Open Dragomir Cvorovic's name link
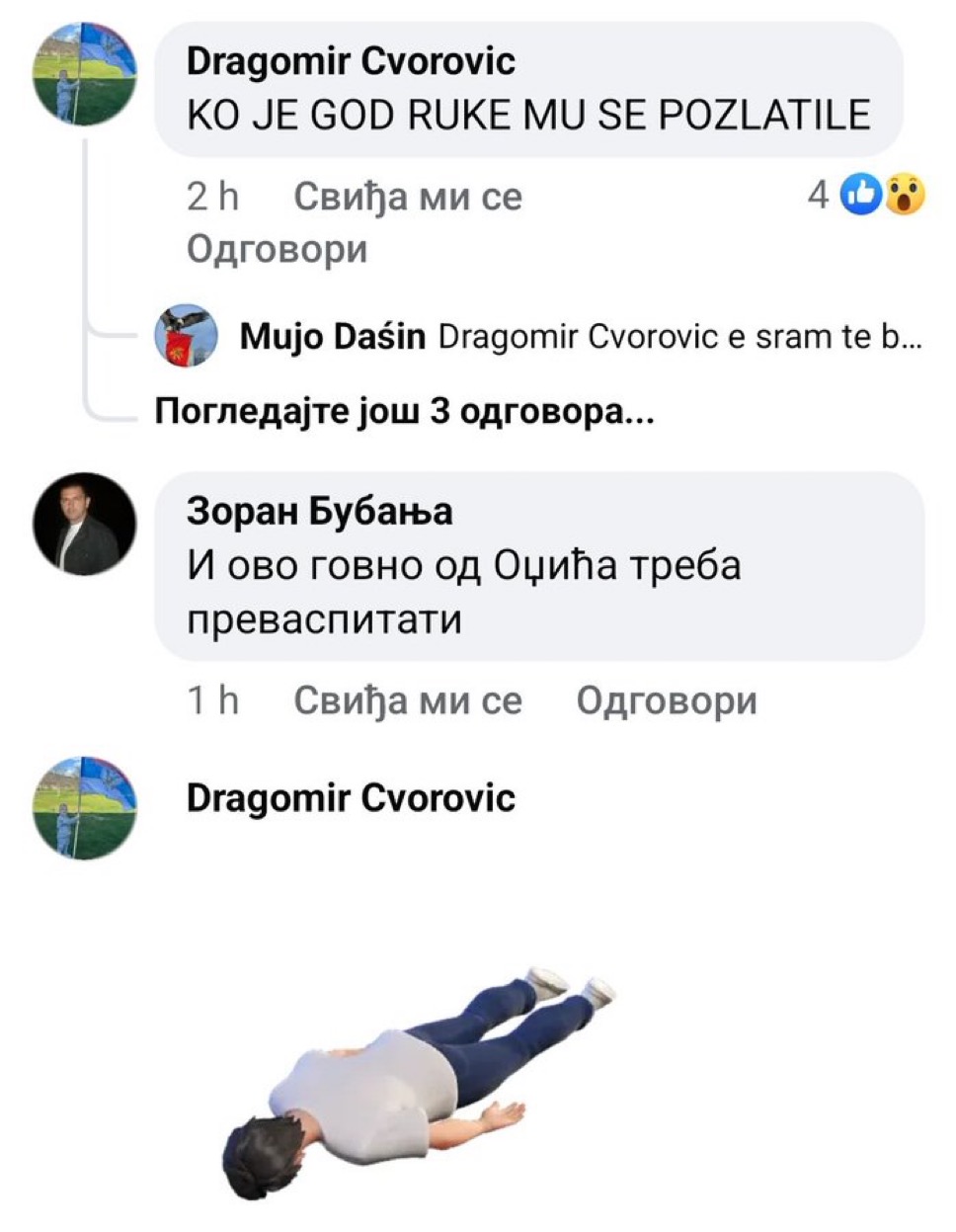 [x=351, y=61]
